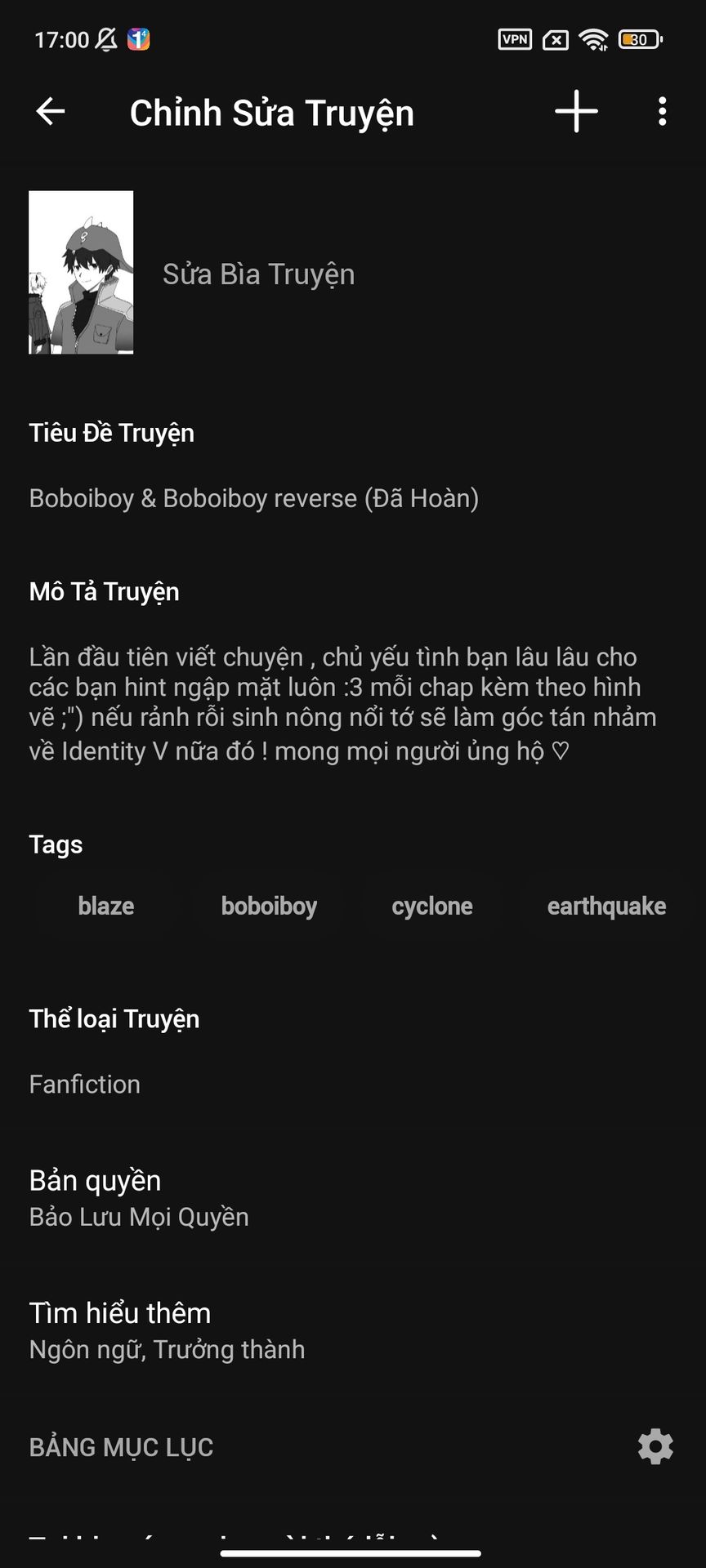The image size is (706, 1568).
Task: Tap the cyclone tag chip
Action: click(x=432, y=906)
